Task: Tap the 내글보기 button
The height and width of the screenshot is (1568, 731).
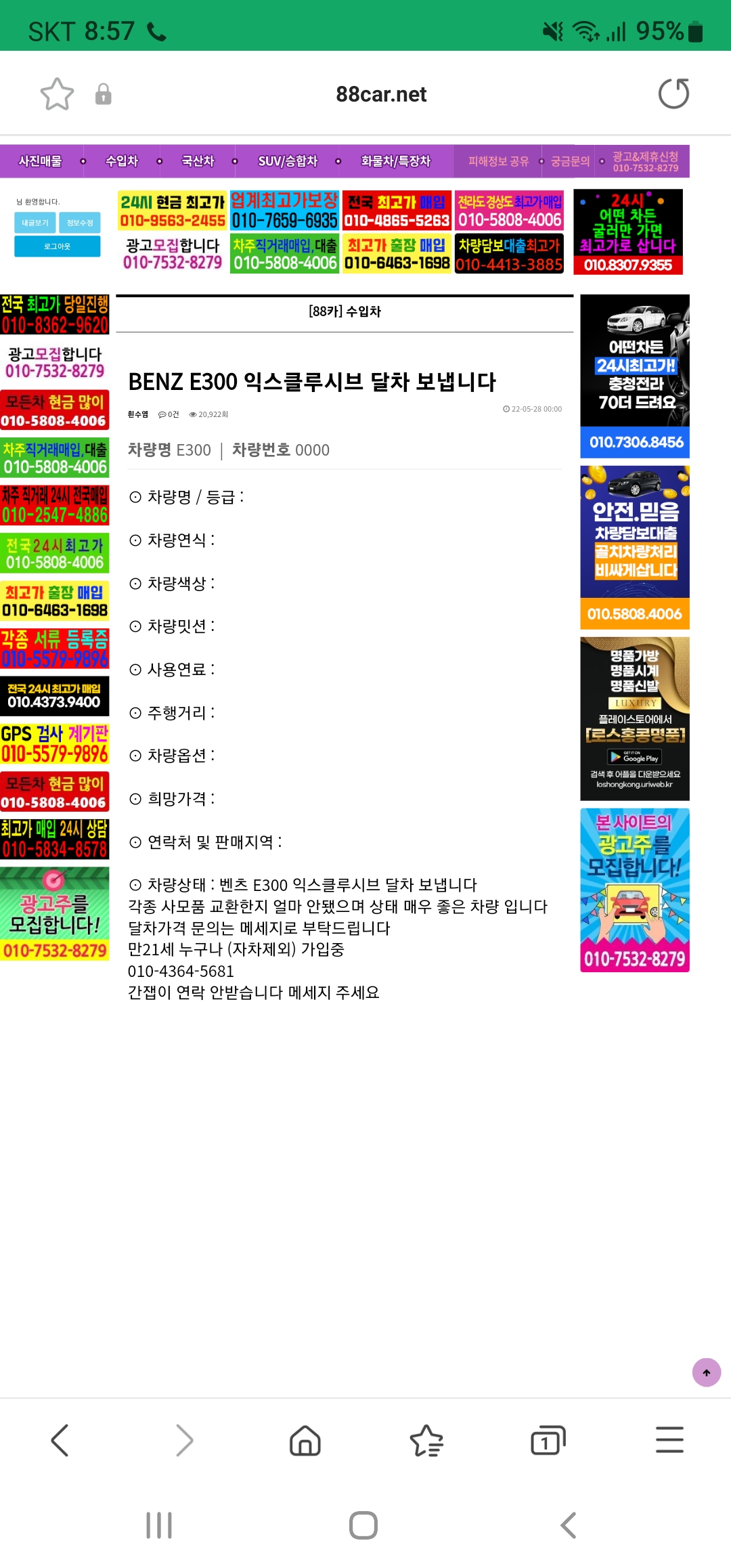Action: pos(35,223)
